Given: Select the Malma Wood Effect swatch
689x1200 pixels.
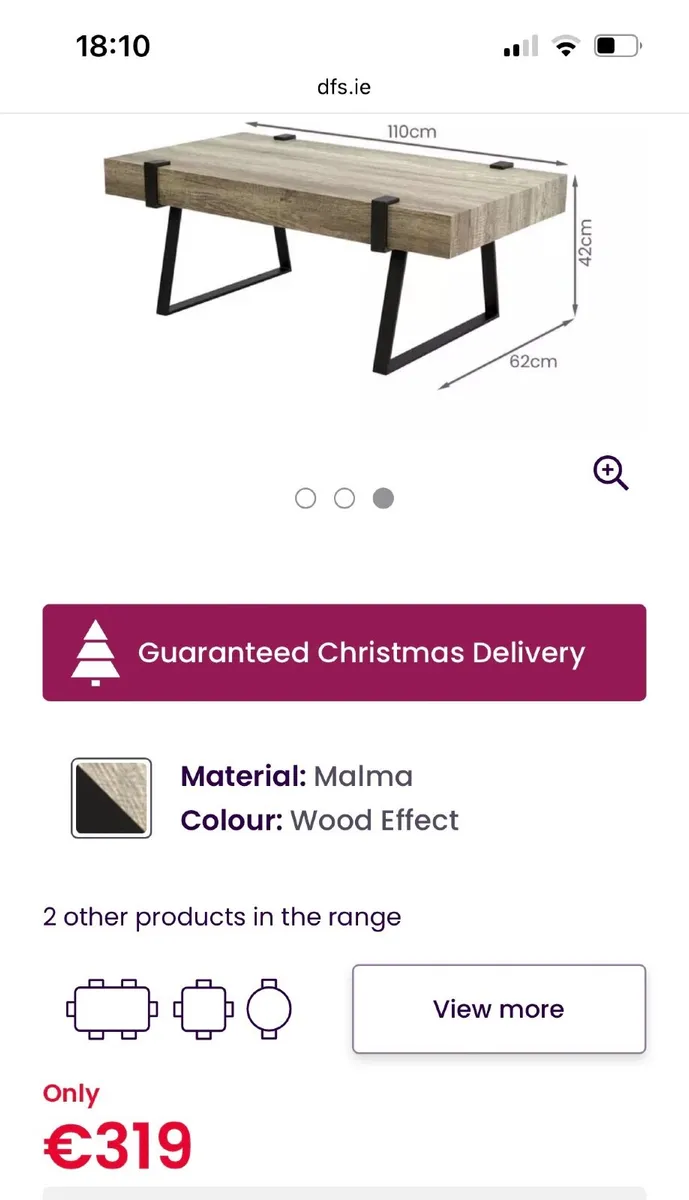Looking at the screenshot, I should pyautogui.click(x=111, y=797).
